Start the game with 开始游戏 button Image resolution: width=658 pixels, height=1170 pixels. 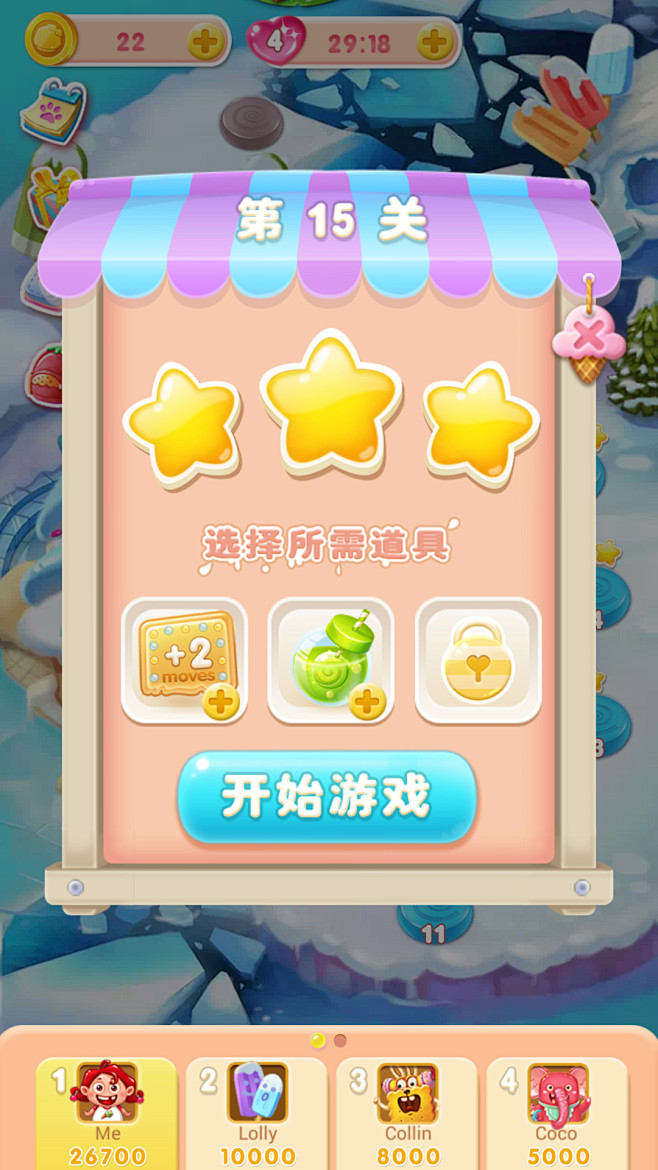coord(327,797)
